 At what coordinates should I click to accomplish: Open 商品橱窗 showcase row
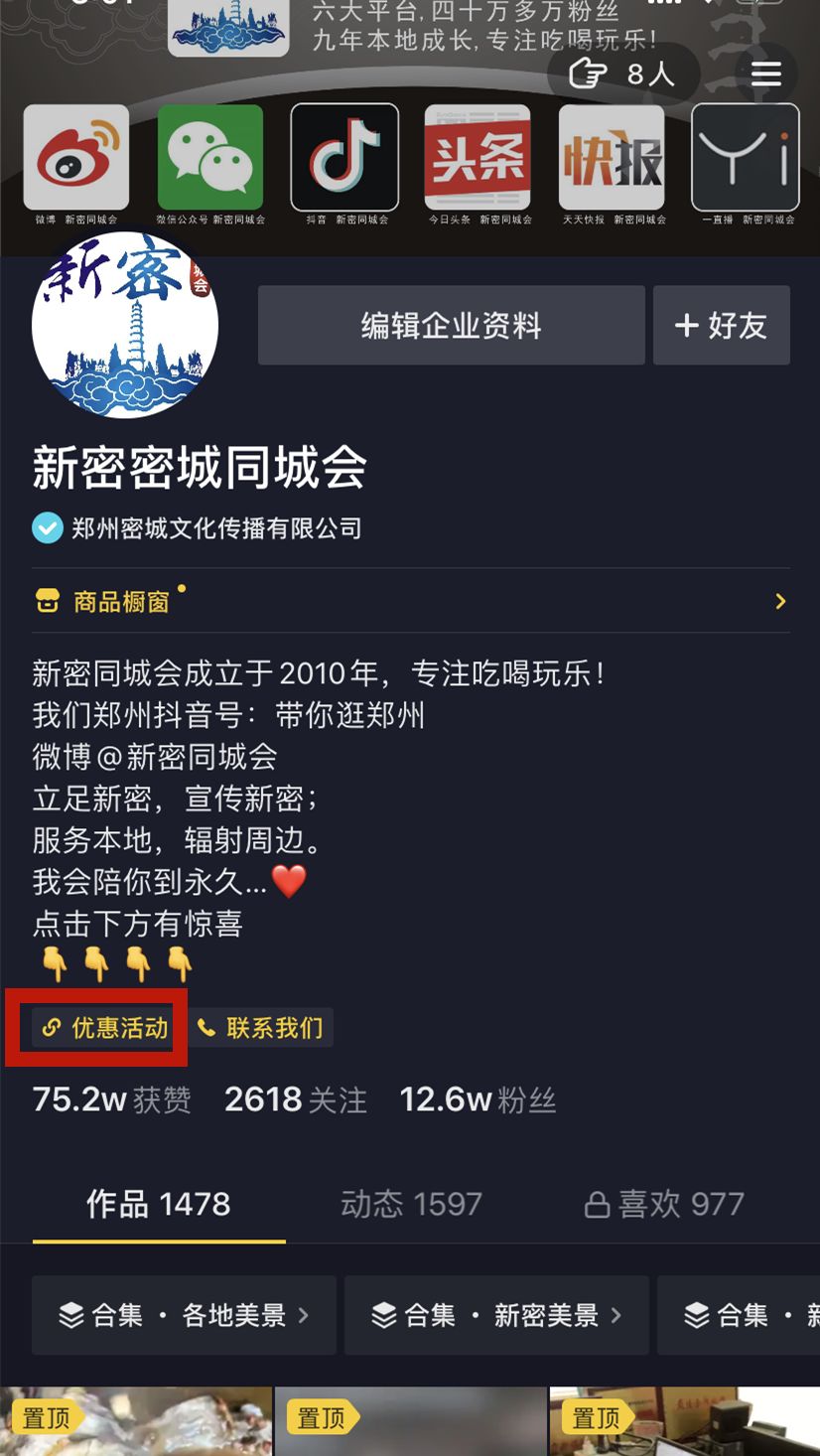(x=409, y=601)
